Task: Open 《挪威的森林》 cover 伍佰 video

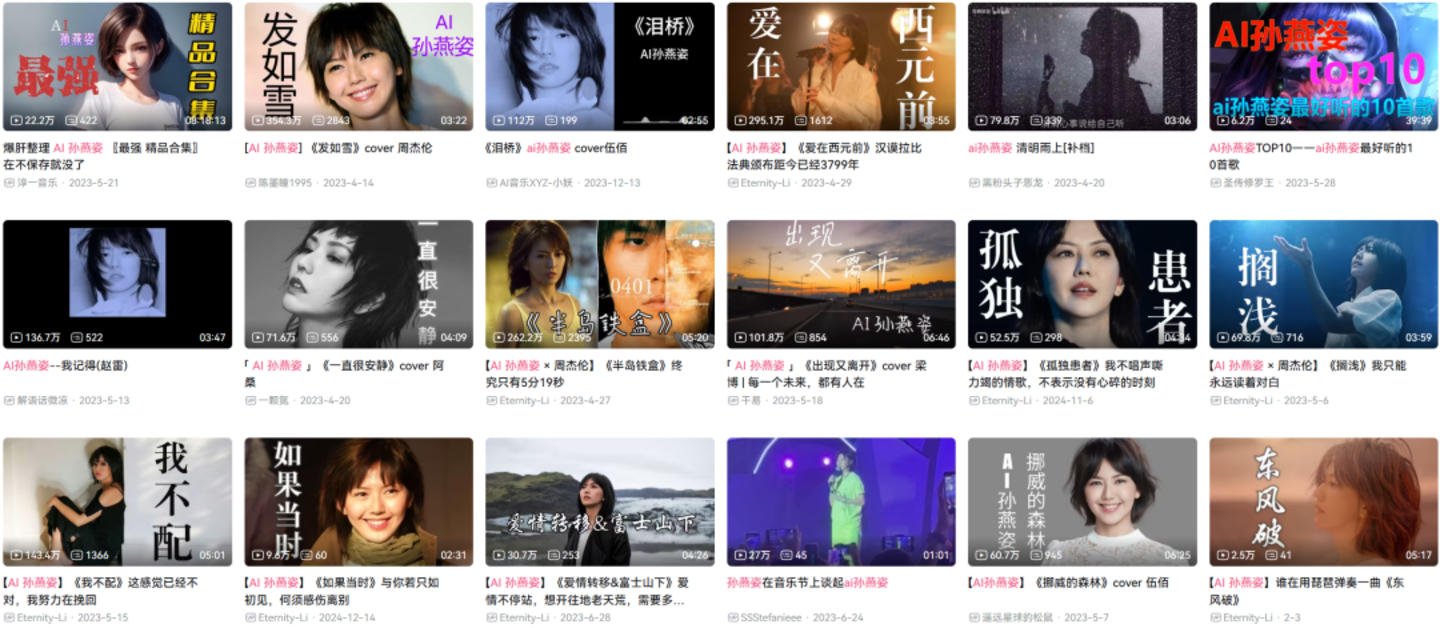Action: (1082, 501)
